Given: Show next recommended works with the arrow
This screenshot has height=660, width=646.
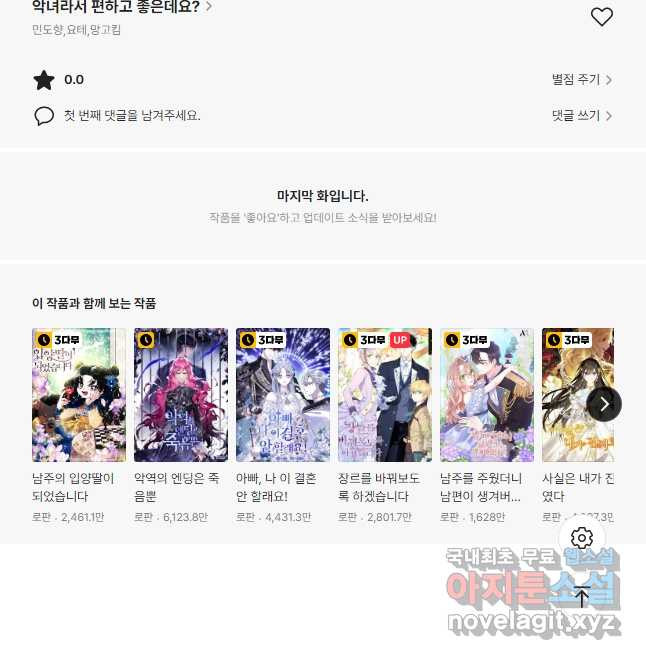Looking at the screenshot, I should [604, 404].
